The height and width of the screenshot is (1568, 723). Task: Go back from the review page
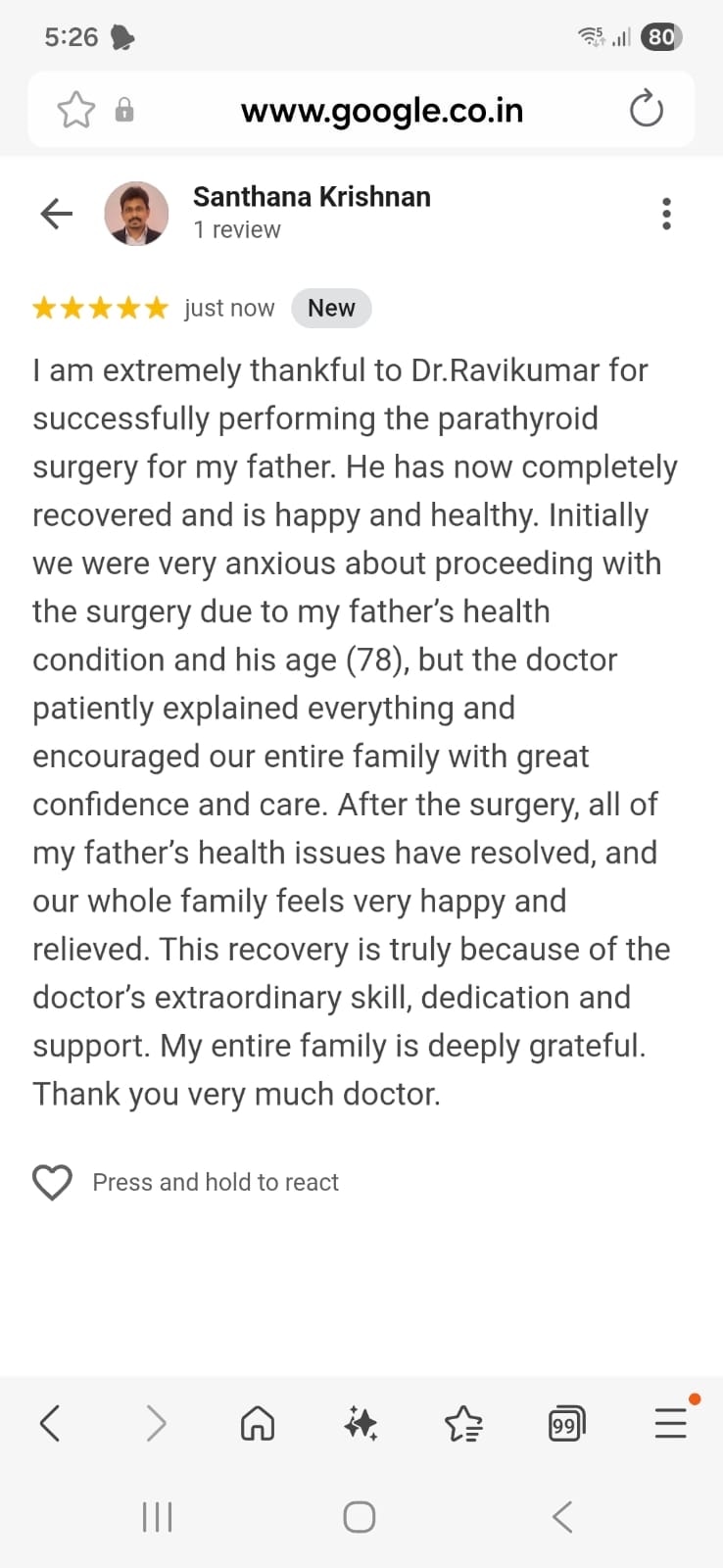point(57,213)
